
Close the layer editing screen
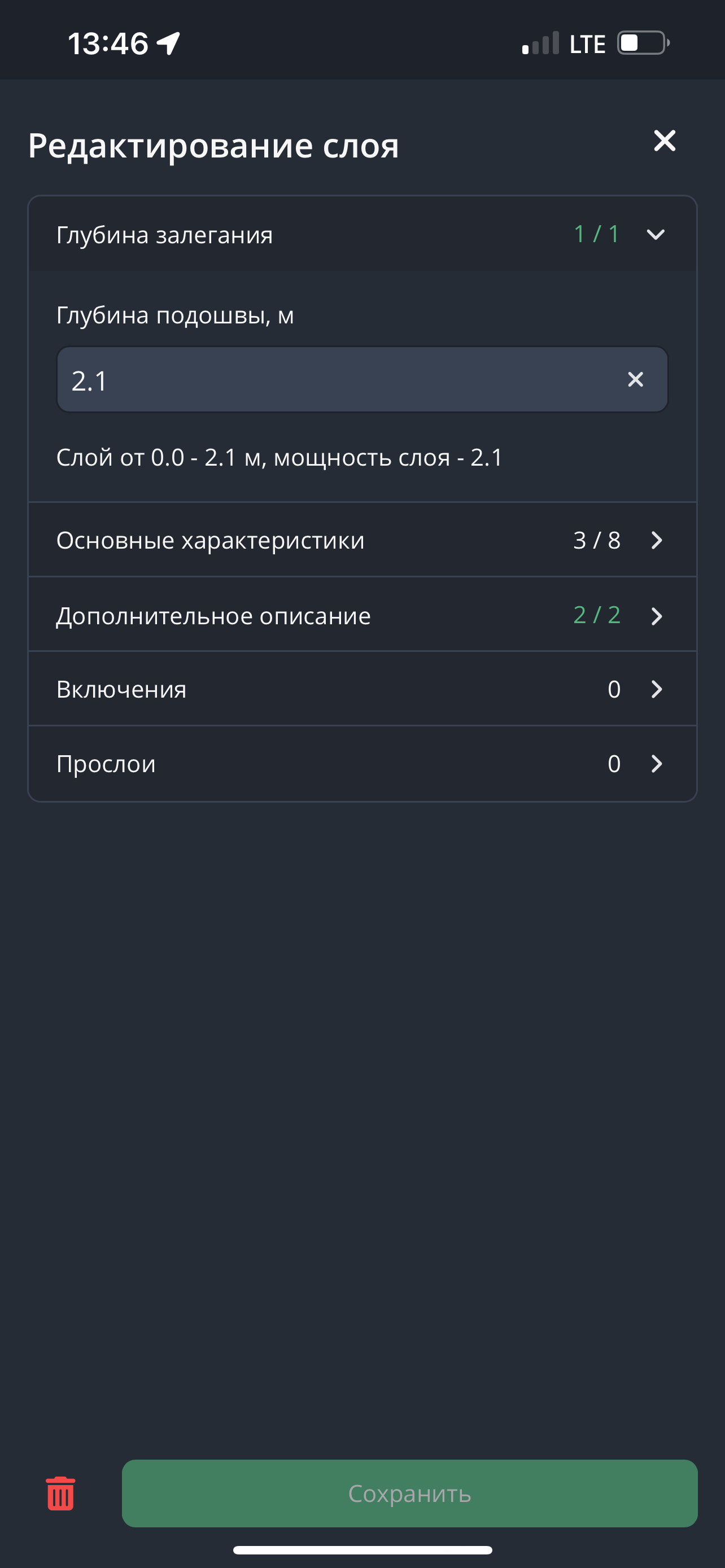[664, 141]
